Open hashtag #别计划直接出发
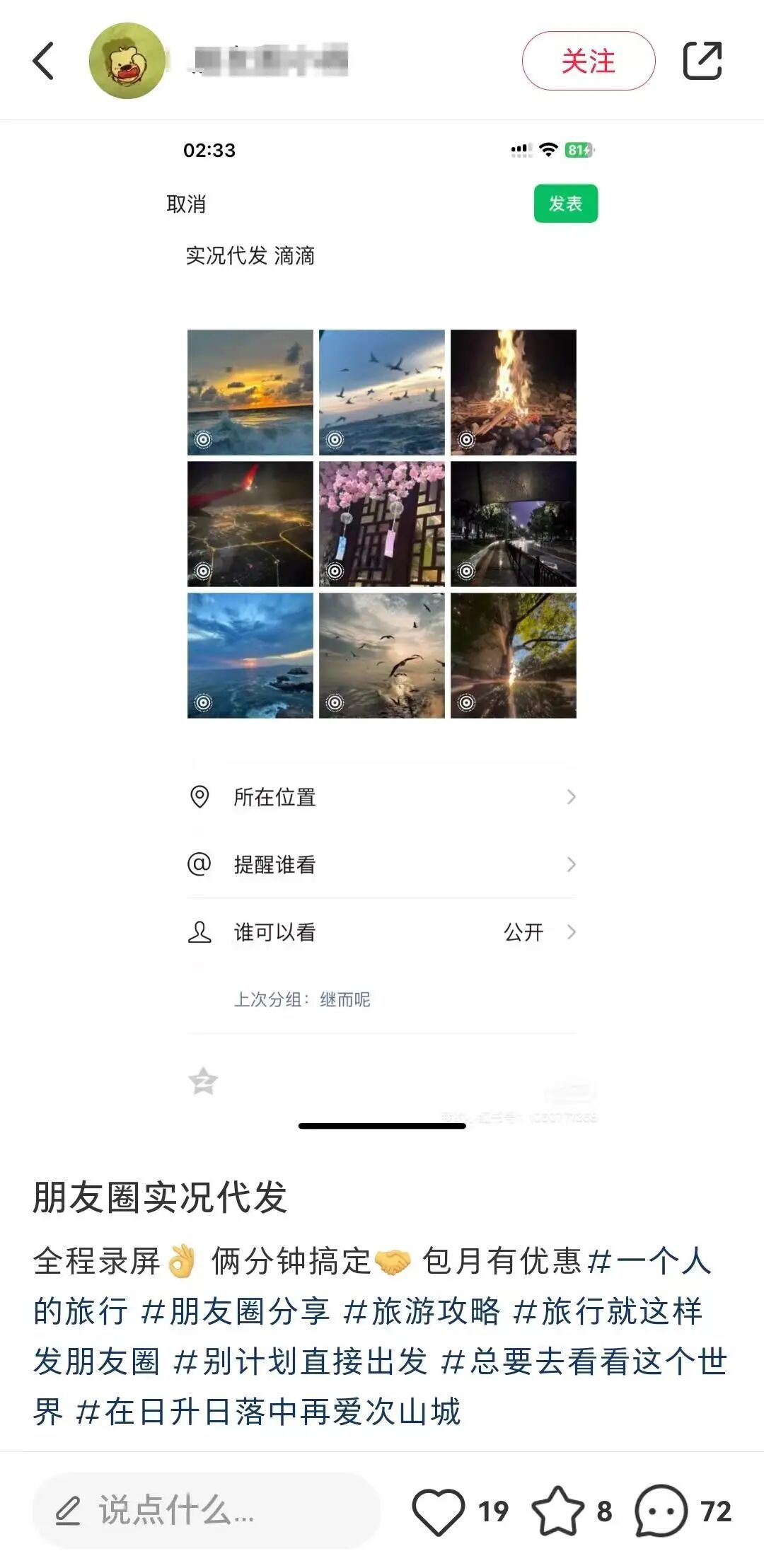 point(301,1361)
